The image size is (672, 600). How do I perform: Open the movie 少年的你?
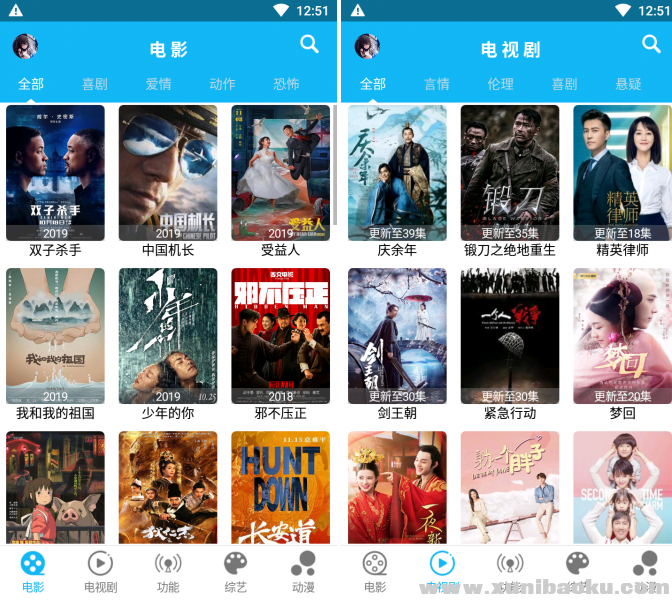pos(168,335)
